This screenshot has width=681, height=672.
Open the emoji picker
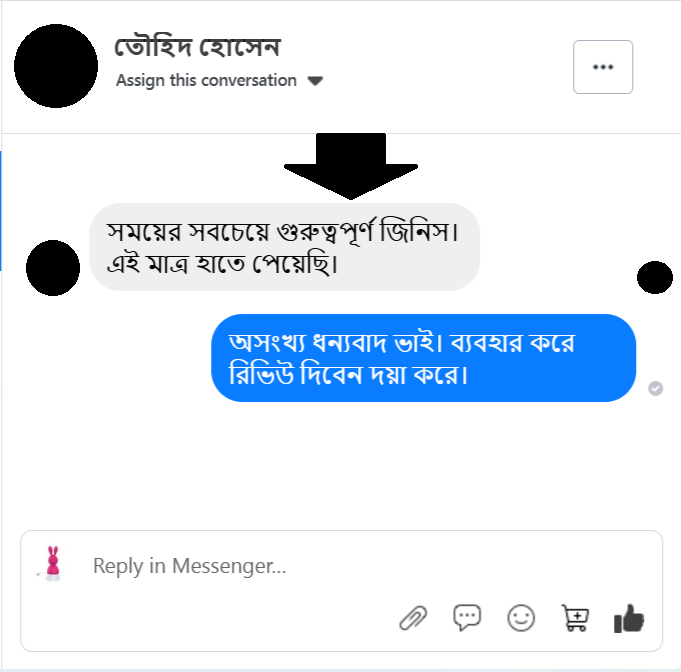(x=521, y=618)
